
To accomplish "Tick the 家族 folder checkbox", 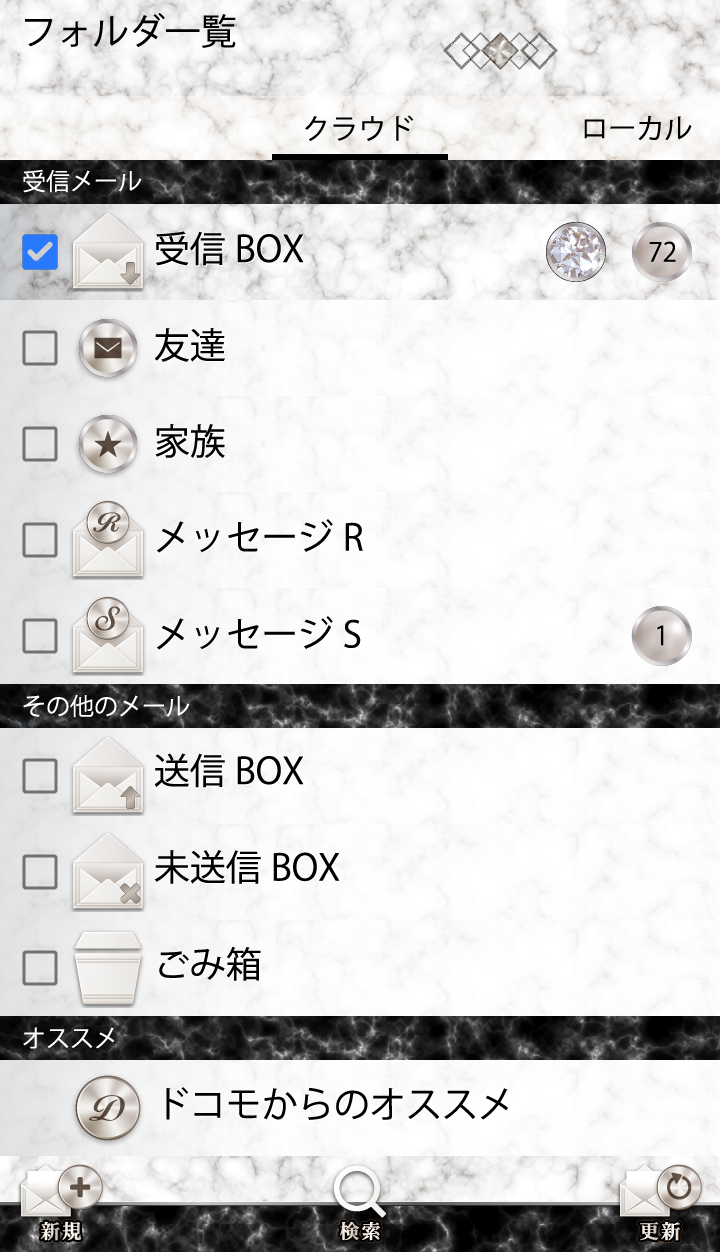I will (x=40, y=444).
